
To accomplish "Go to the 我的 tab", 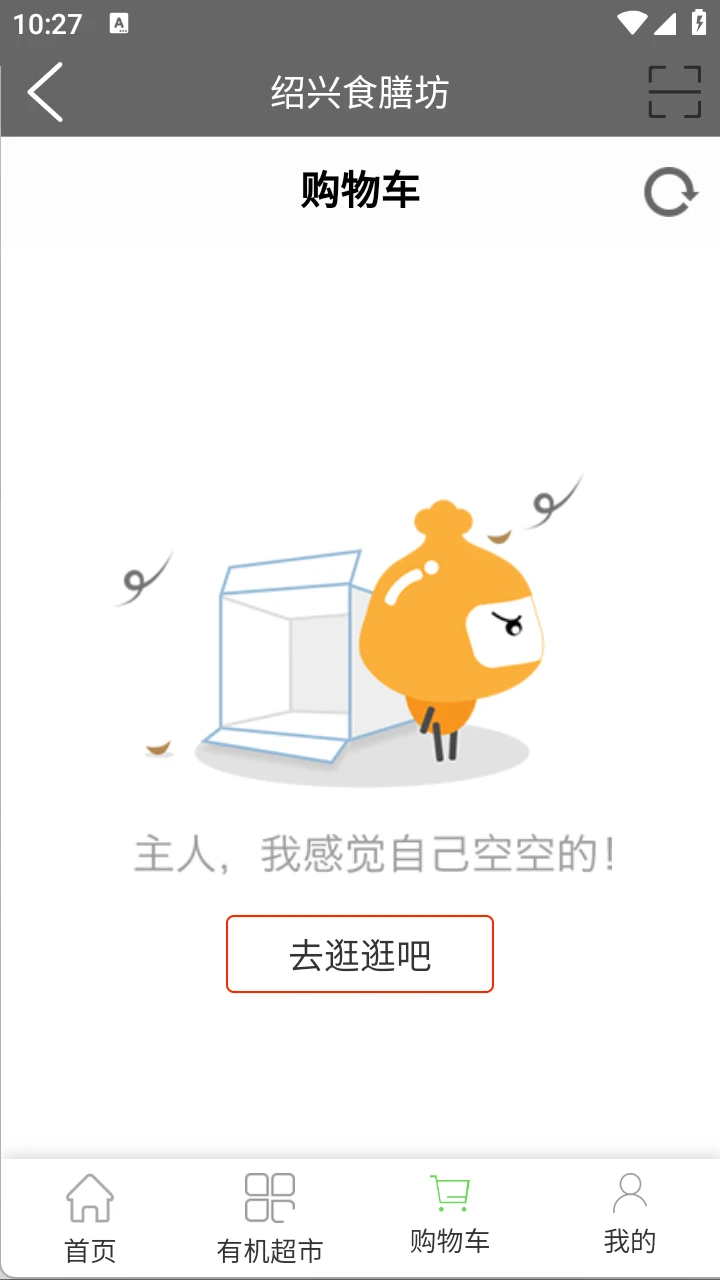I will [630, 1216].
